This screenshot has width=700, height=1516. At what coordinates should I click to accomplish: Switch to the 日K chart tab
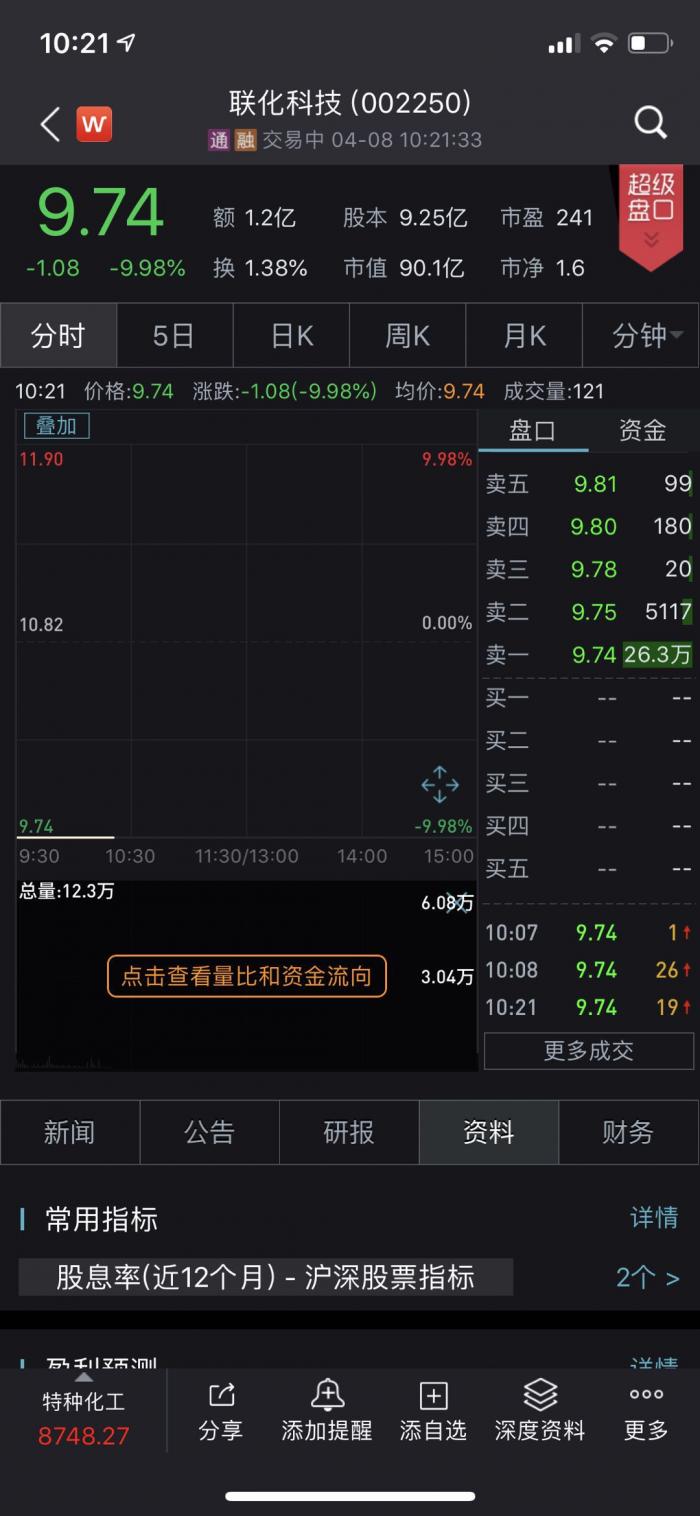291,336
